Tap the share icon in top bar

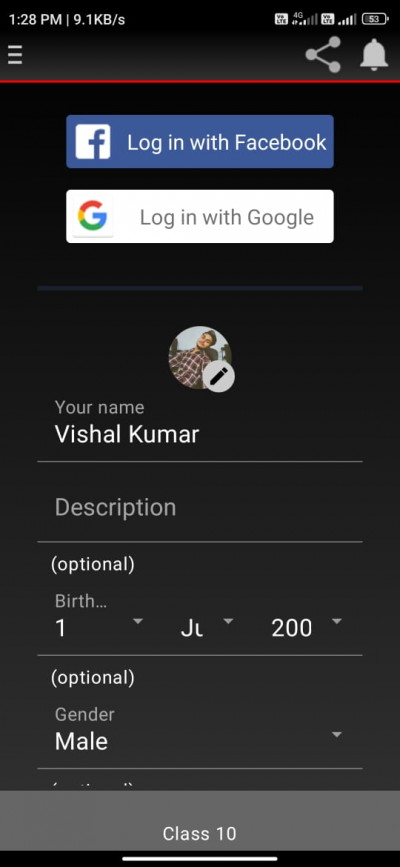323,55
